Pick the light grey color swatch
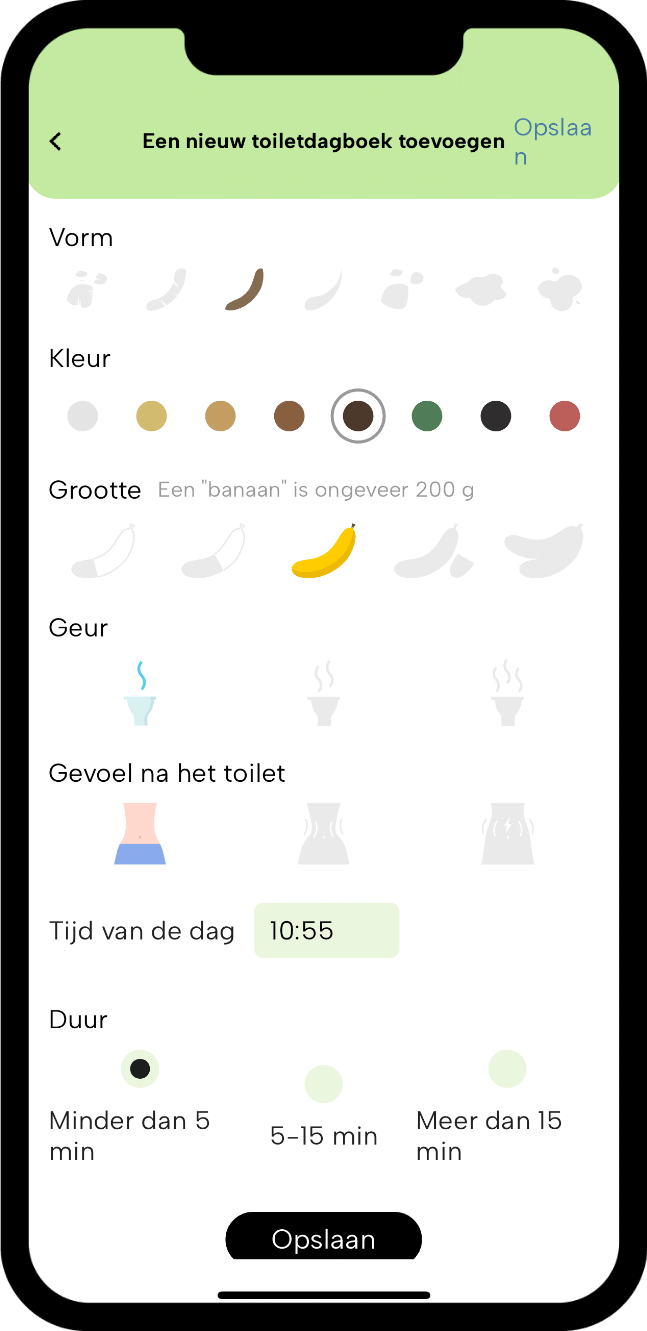The image size is (647, 1331). 83,416
